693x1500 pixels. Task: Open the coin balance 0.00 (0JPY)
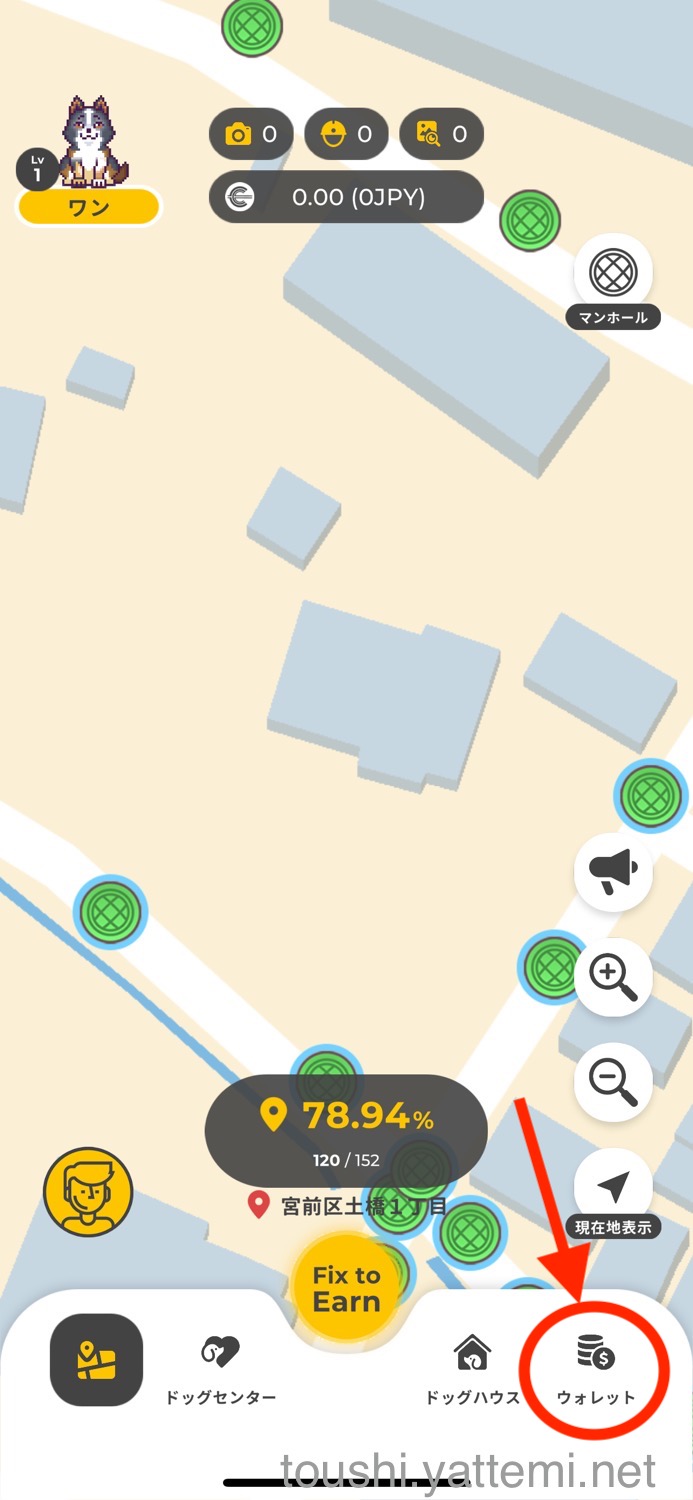click(346, 197)
